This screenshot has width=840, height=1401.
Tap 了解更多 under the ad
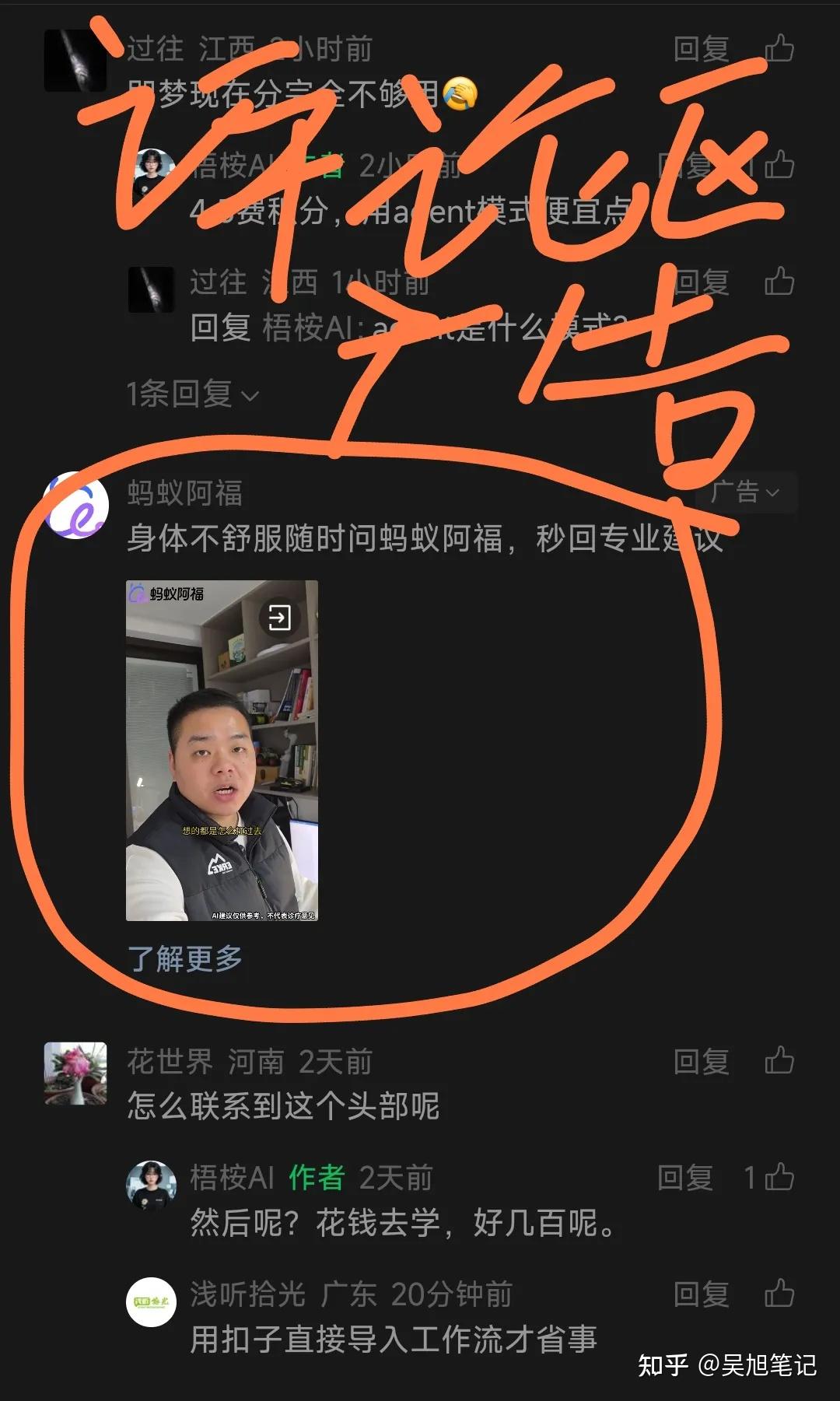click(x=185, y=958)
